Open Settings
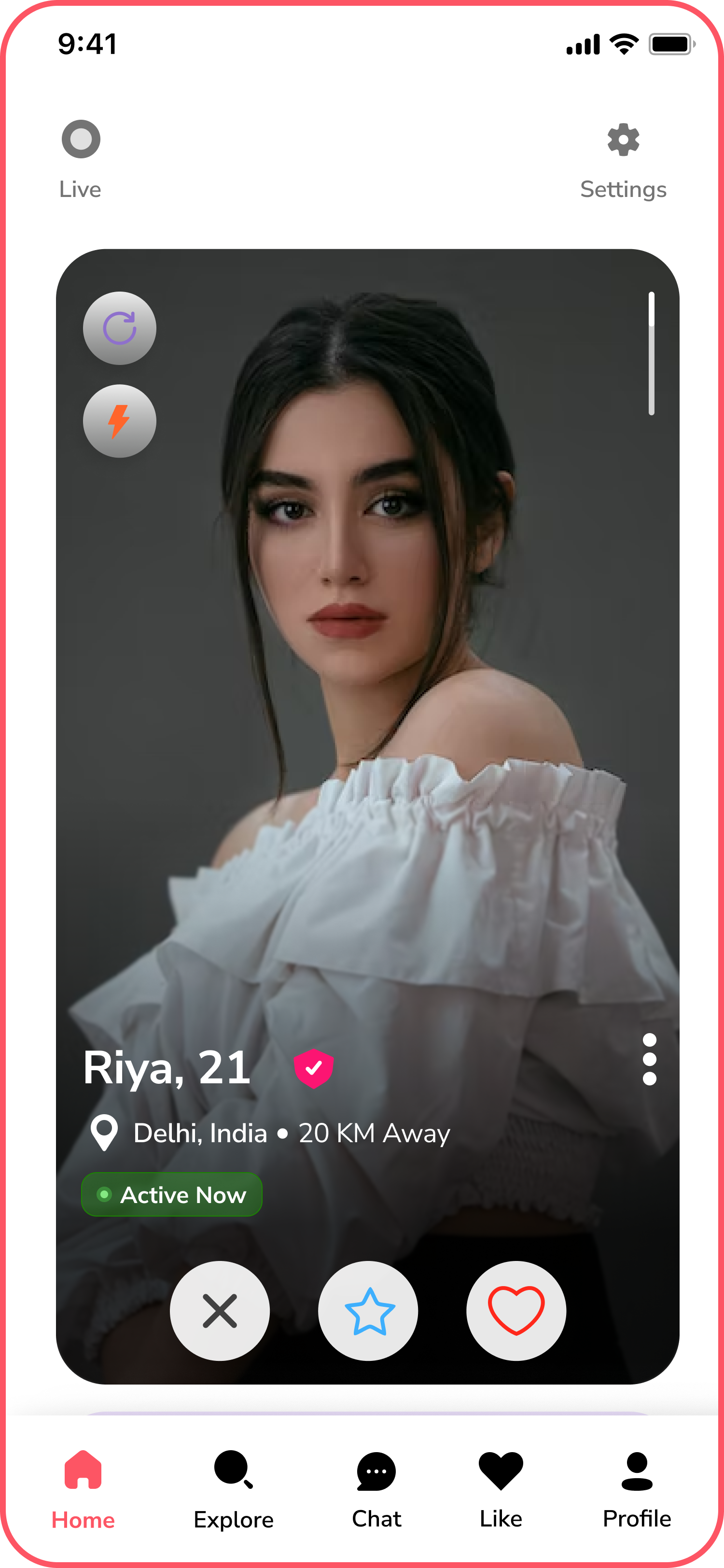 point(623,158)
